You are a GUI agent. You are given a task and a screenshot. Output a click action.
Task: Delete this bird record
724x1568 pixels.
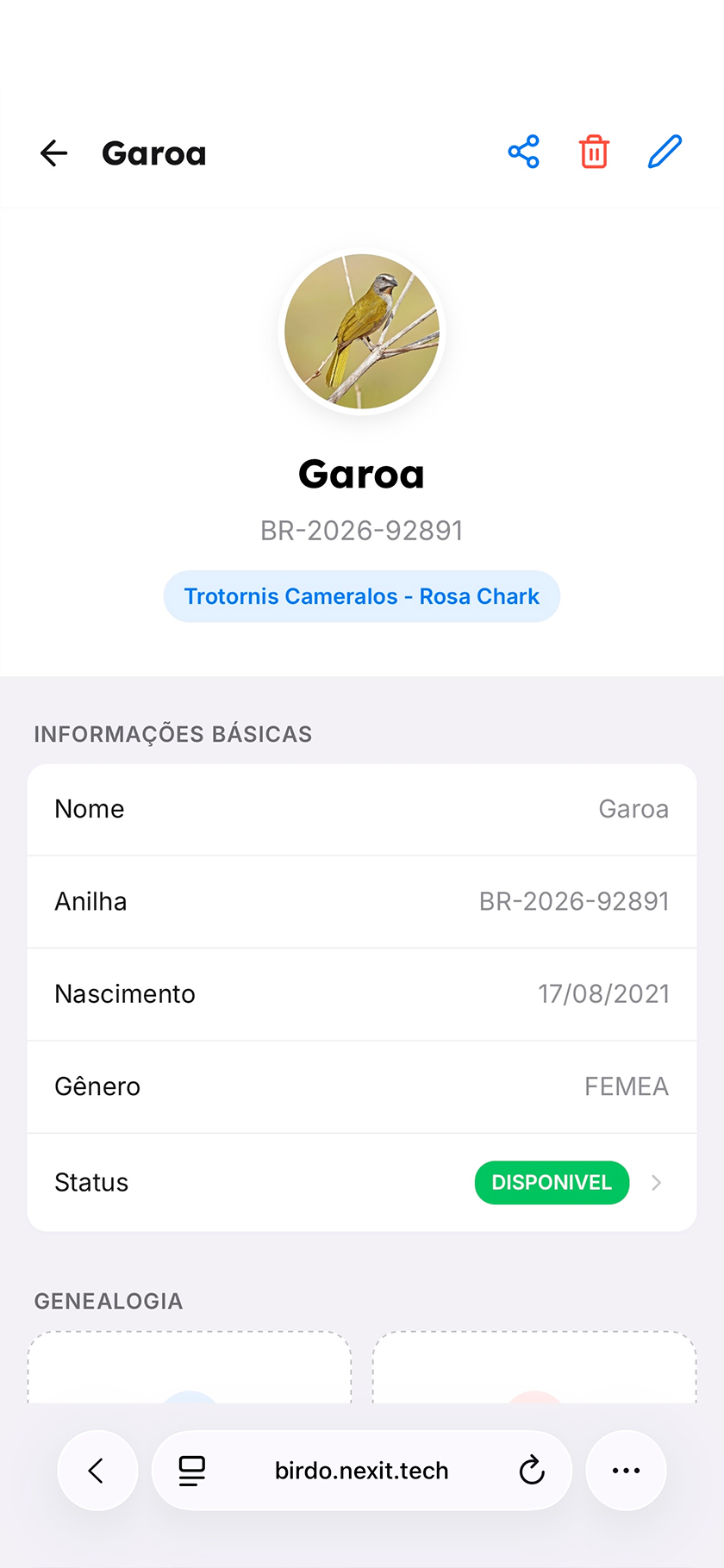[x=594, y=152]
